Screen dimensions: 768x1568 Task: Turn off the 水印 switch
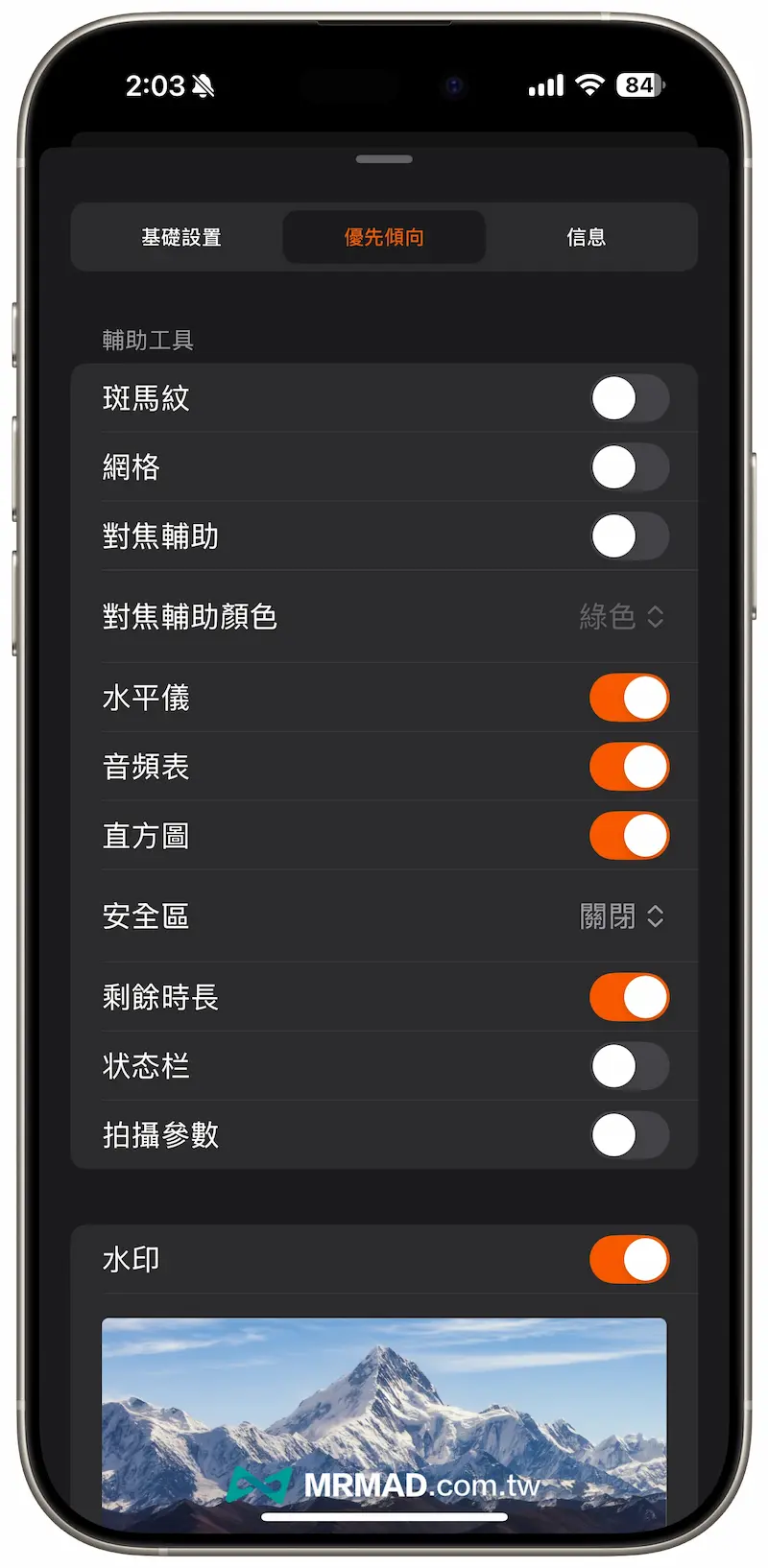click(629, 1260)
